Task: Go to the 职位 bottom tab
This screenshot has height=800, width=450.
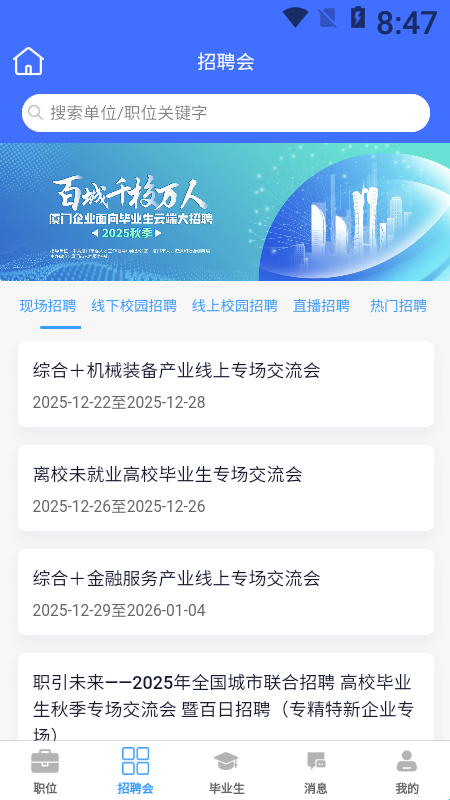Action: [45, 770]
